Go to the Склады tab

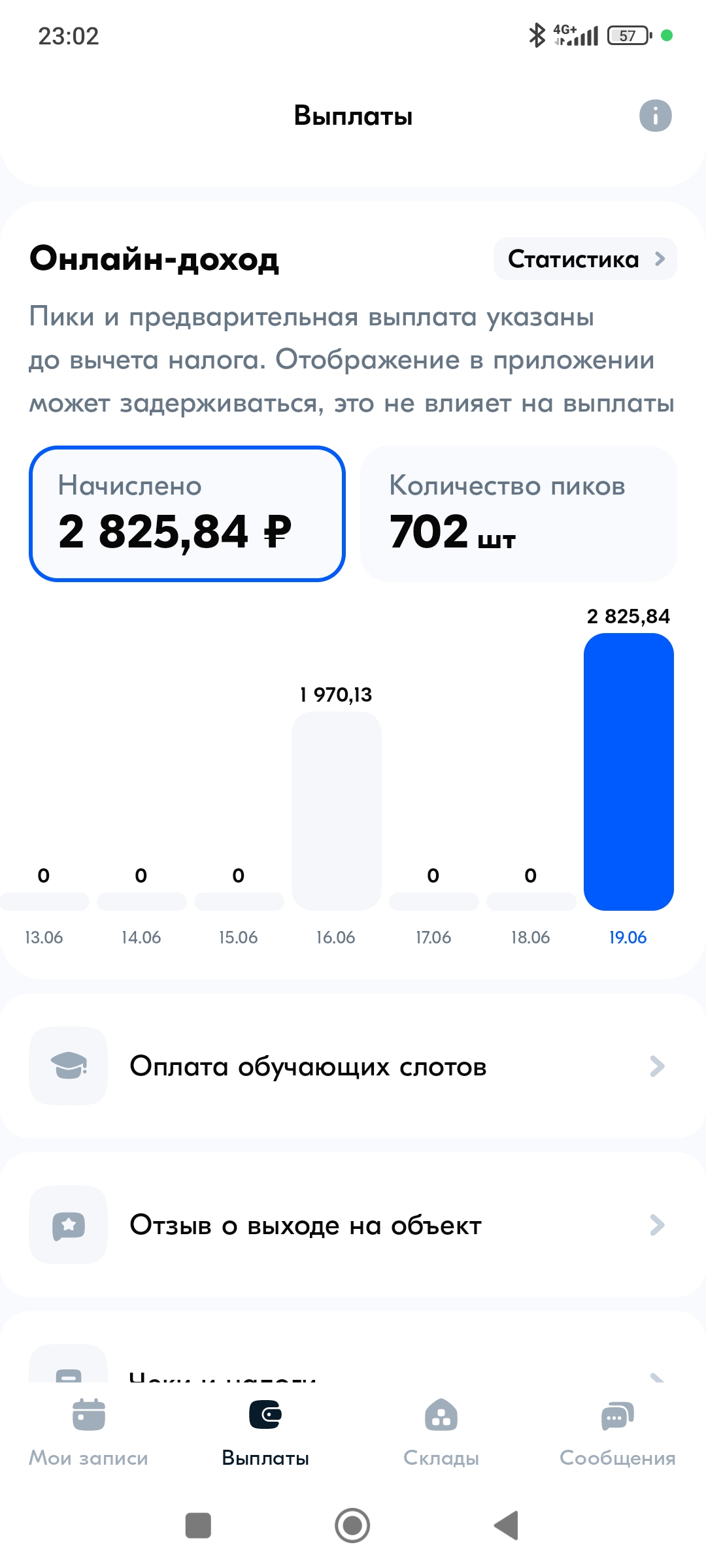pyautogui.click(x=441, y=1432)
